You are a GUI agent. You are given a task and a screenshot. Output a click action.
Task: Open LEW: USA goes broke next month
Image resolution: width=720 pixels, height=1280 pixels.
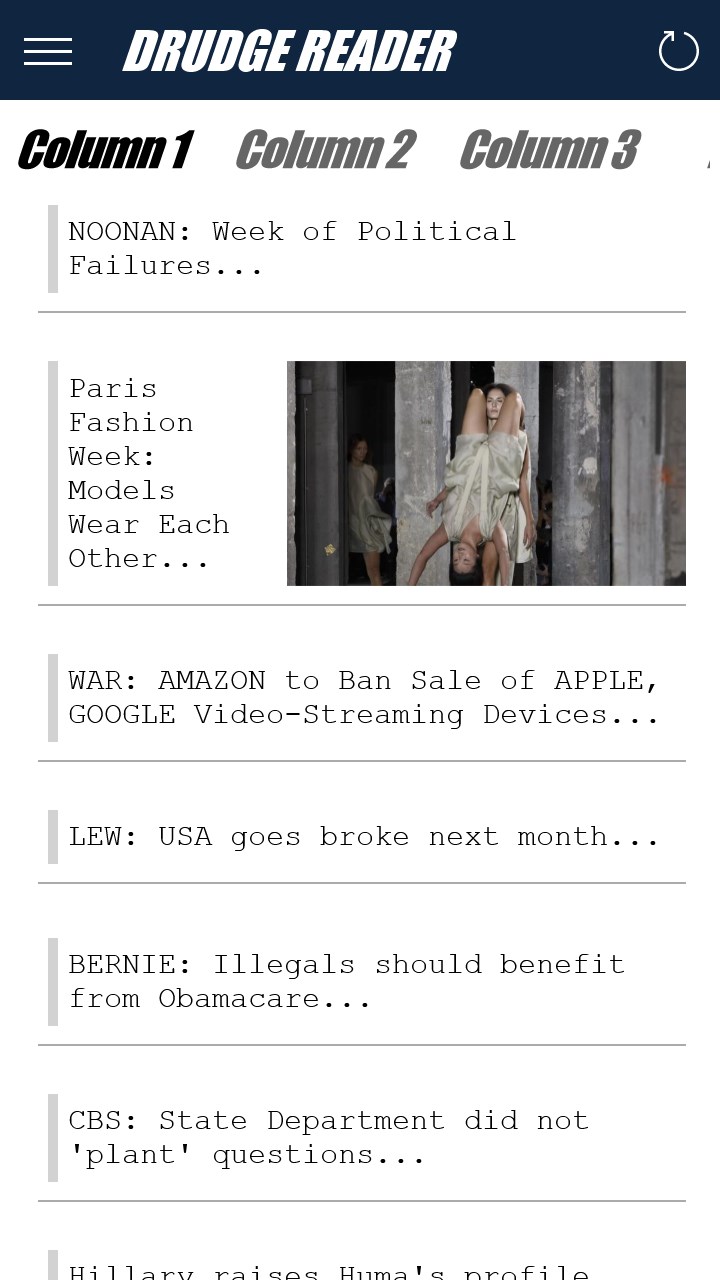tap(362, 836)
